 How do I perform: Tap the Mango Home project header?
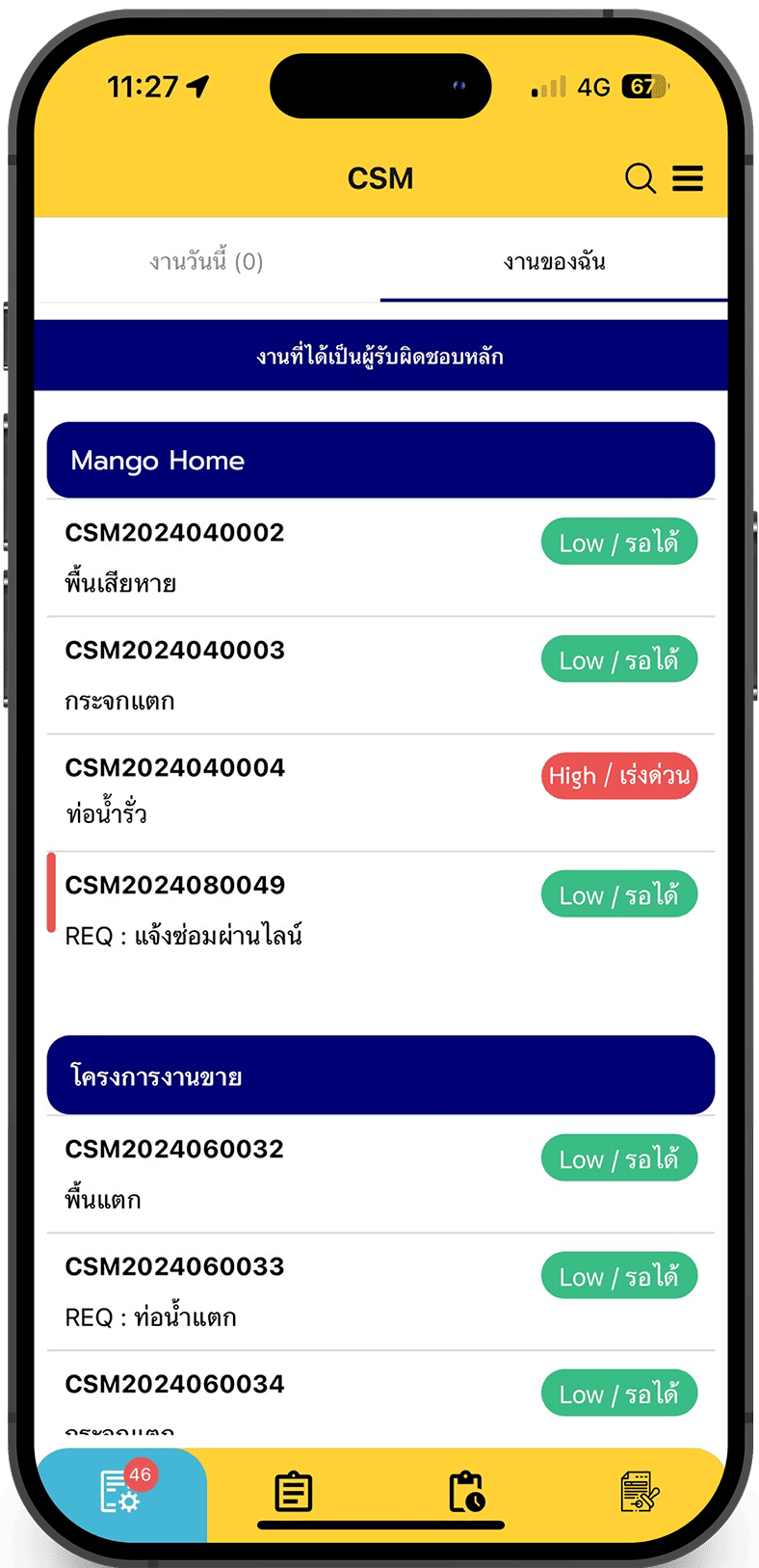click(x=380, y=461)
